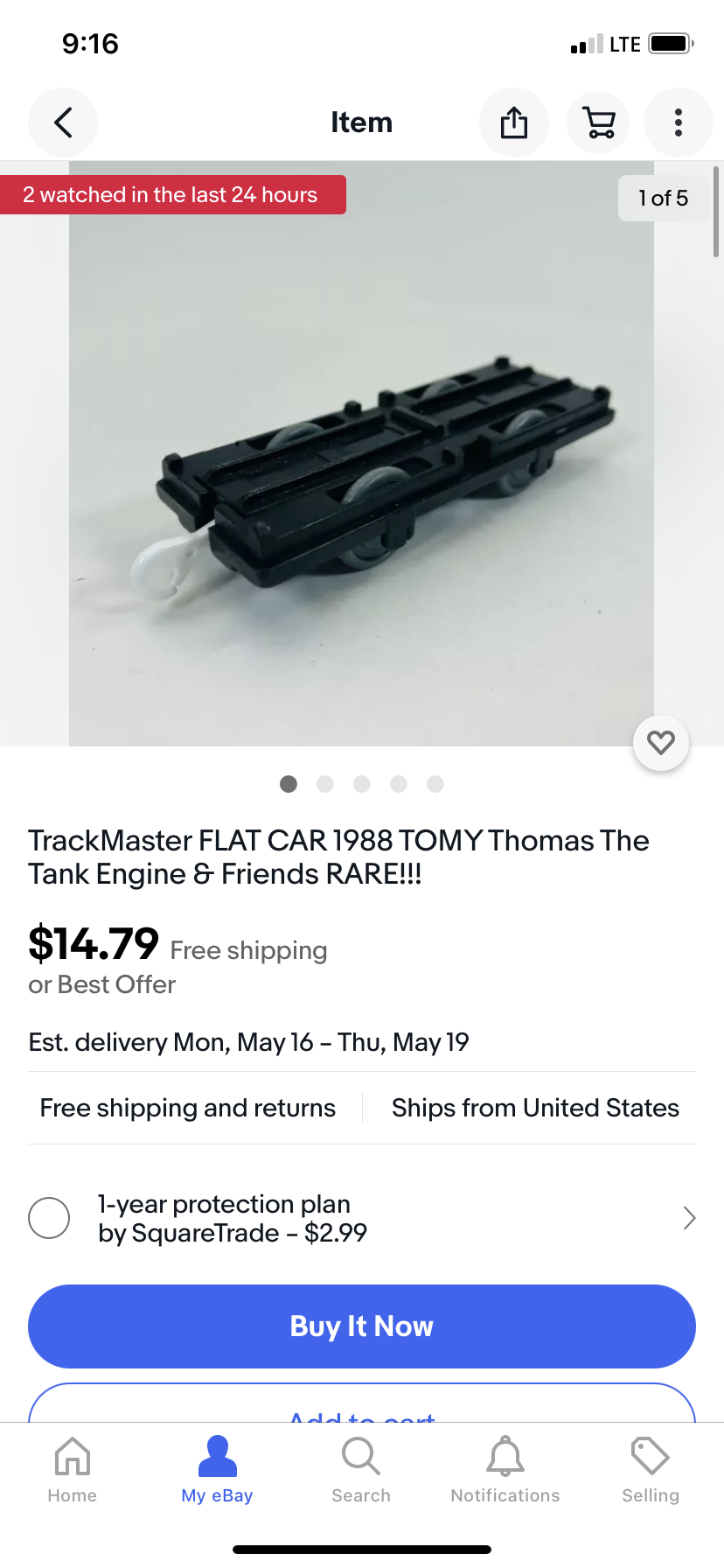Open the My eBay tab
The width and height of the screenshot is (724, 1568).
point(217,1470)
